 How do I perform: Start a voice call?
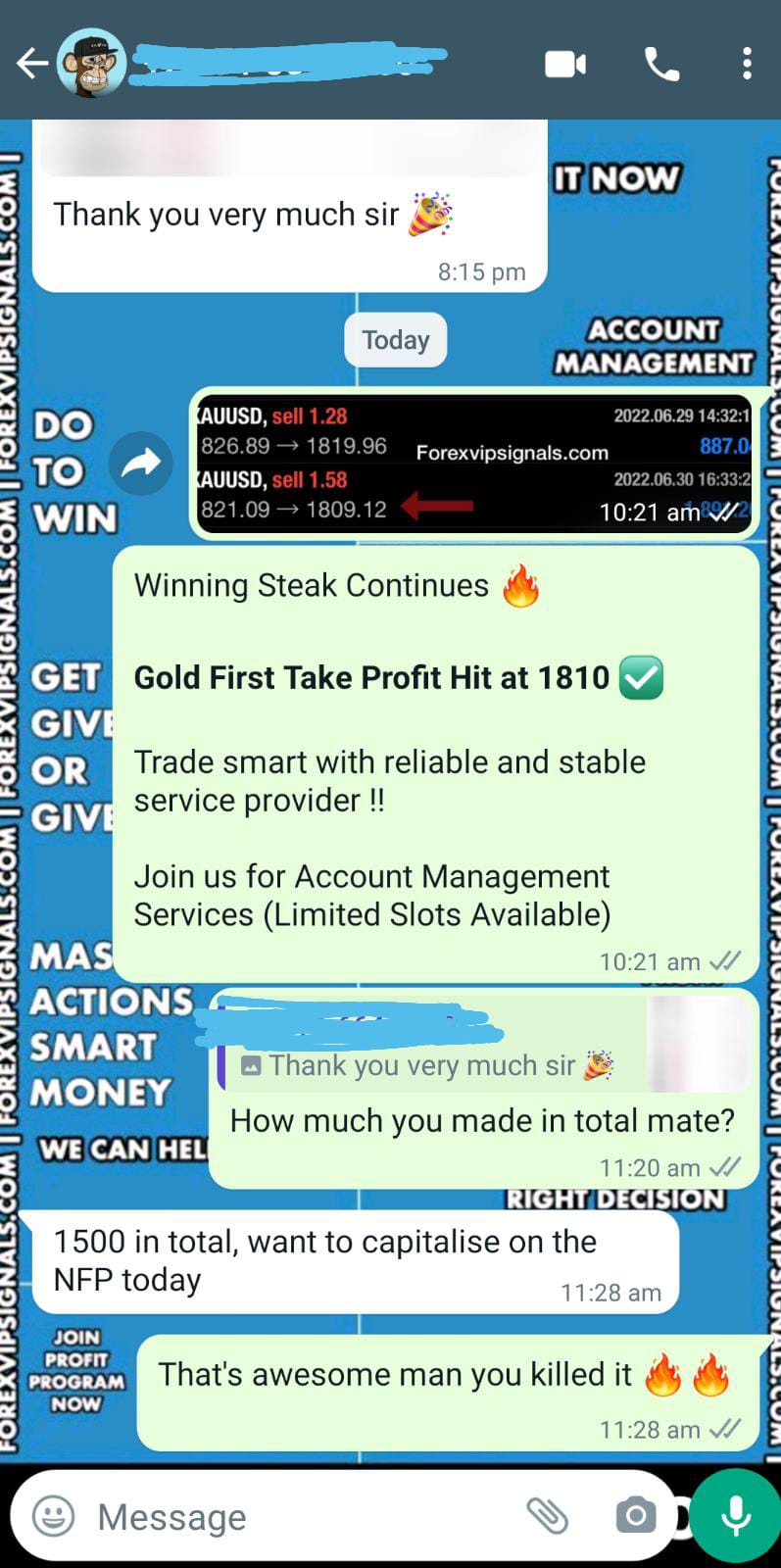(661, 65)
